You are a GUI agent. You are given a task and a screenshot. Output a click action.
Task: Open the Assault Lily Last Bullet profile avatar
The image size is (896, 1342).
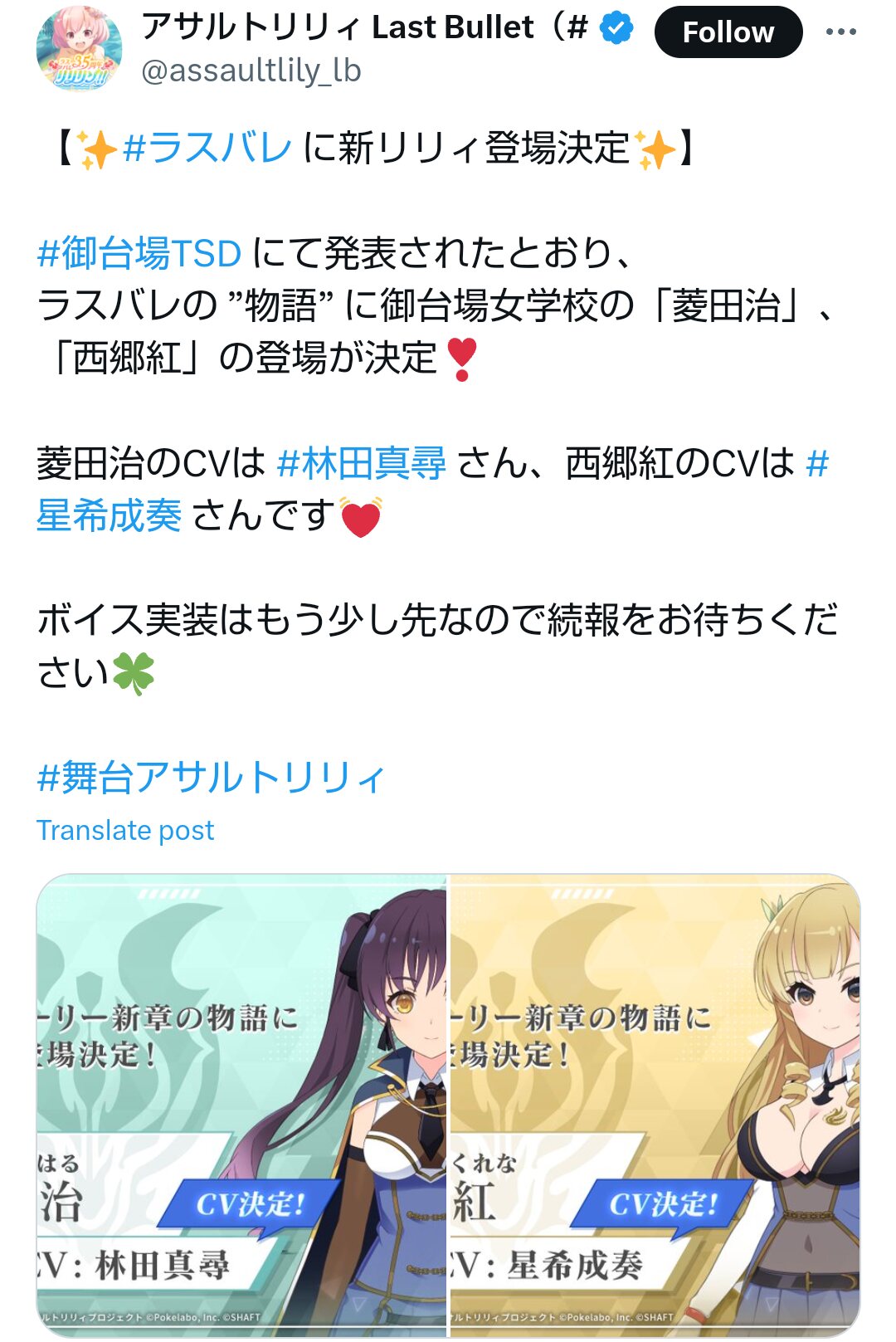coord(79,48)
